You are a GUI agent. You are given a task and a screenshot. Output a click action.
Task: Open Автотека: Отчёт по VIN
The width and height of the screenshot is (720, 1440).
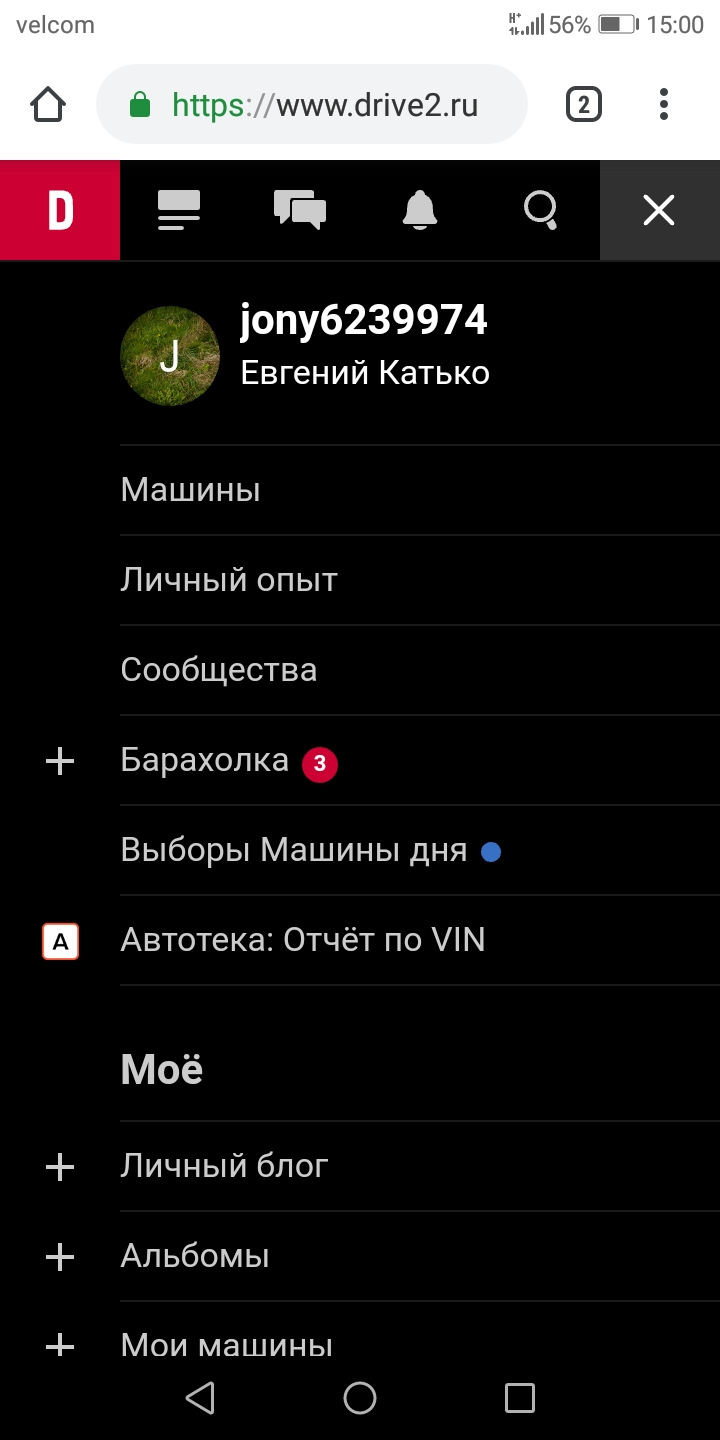tap(303, 941)
